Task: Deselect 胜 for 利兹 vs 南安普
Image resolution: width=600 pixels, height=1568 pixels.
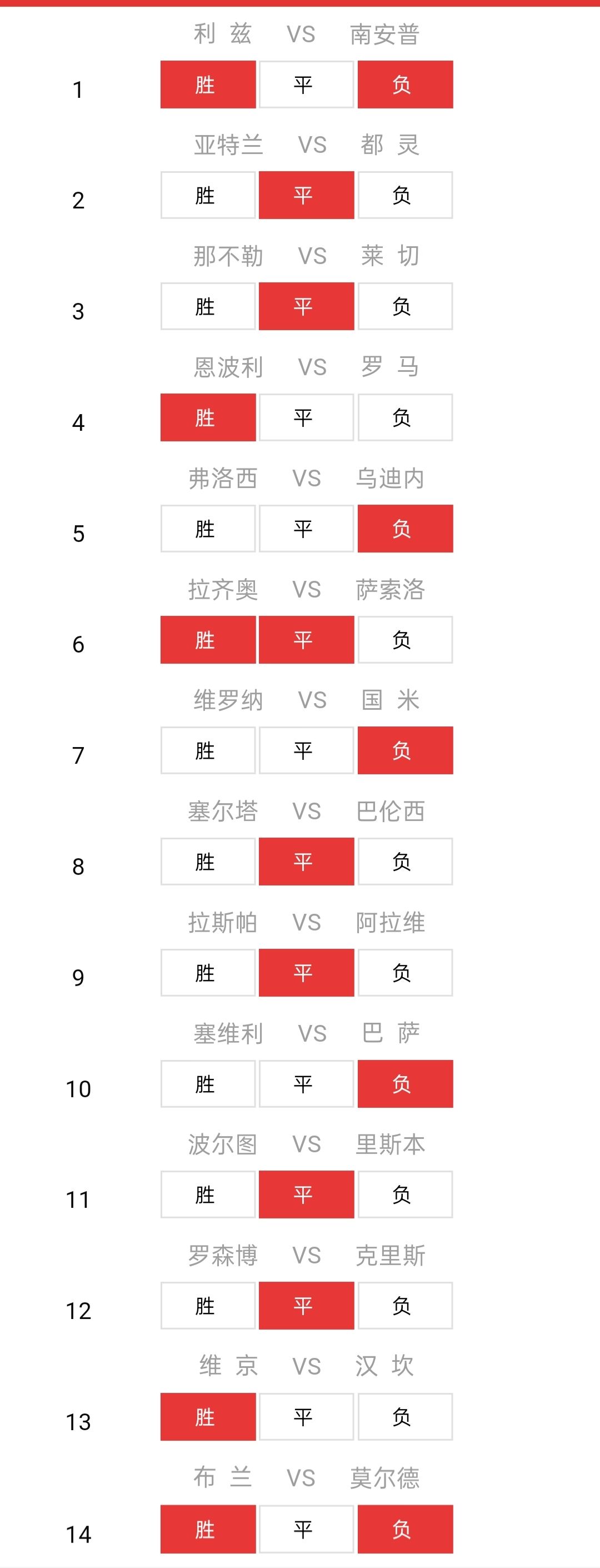Action: 208,84
